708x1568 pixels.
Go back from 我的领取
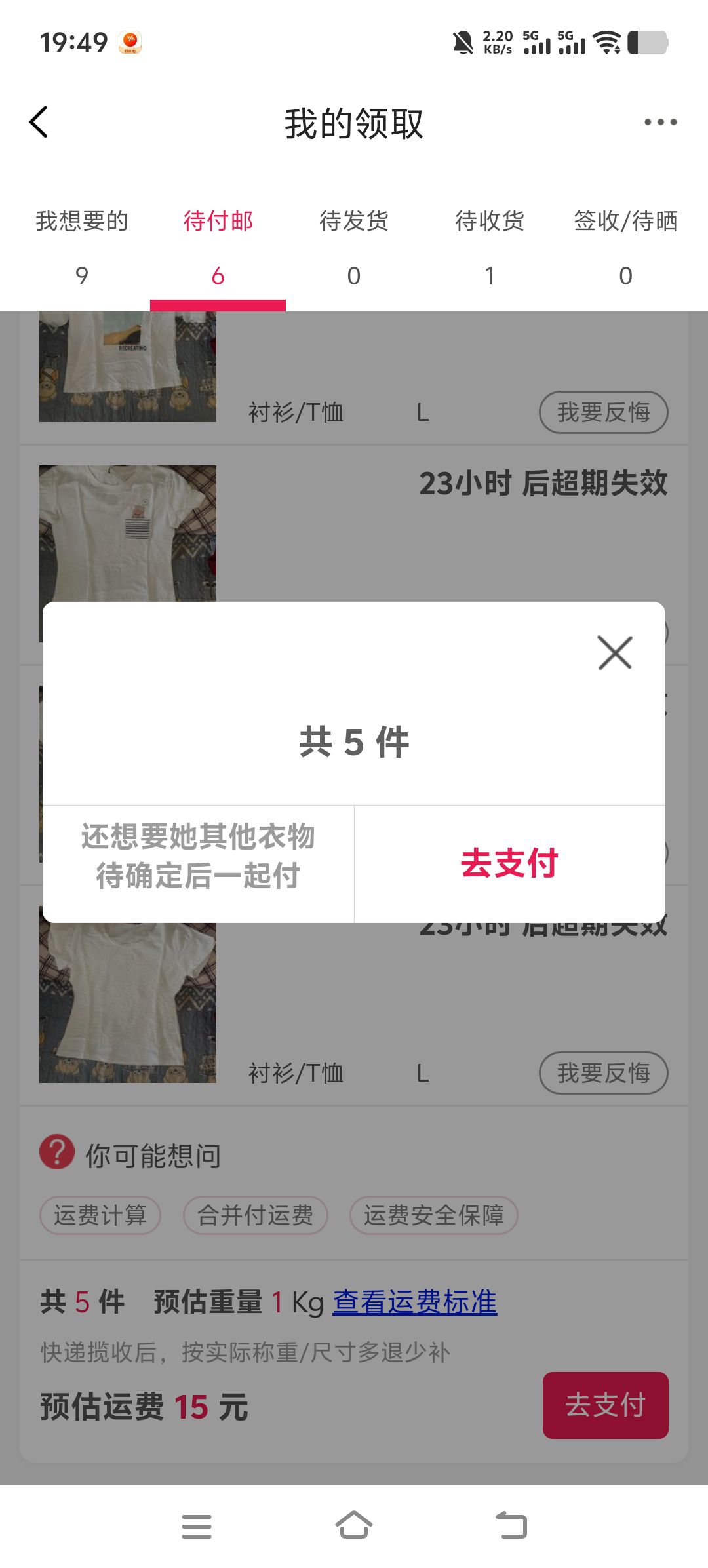[x=39, y=123]
